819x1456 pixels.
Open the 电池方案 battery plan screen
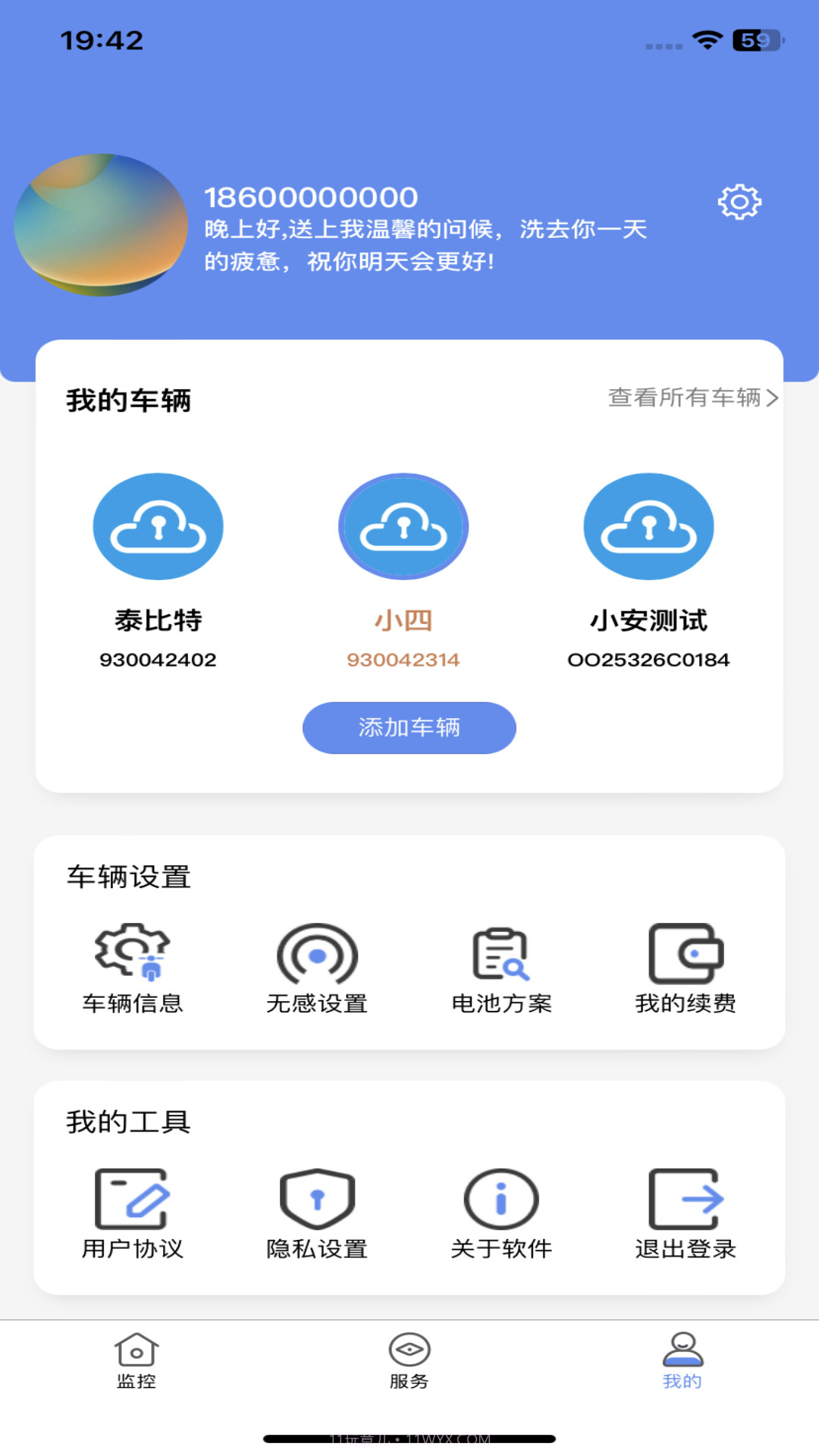coord(500,963)
